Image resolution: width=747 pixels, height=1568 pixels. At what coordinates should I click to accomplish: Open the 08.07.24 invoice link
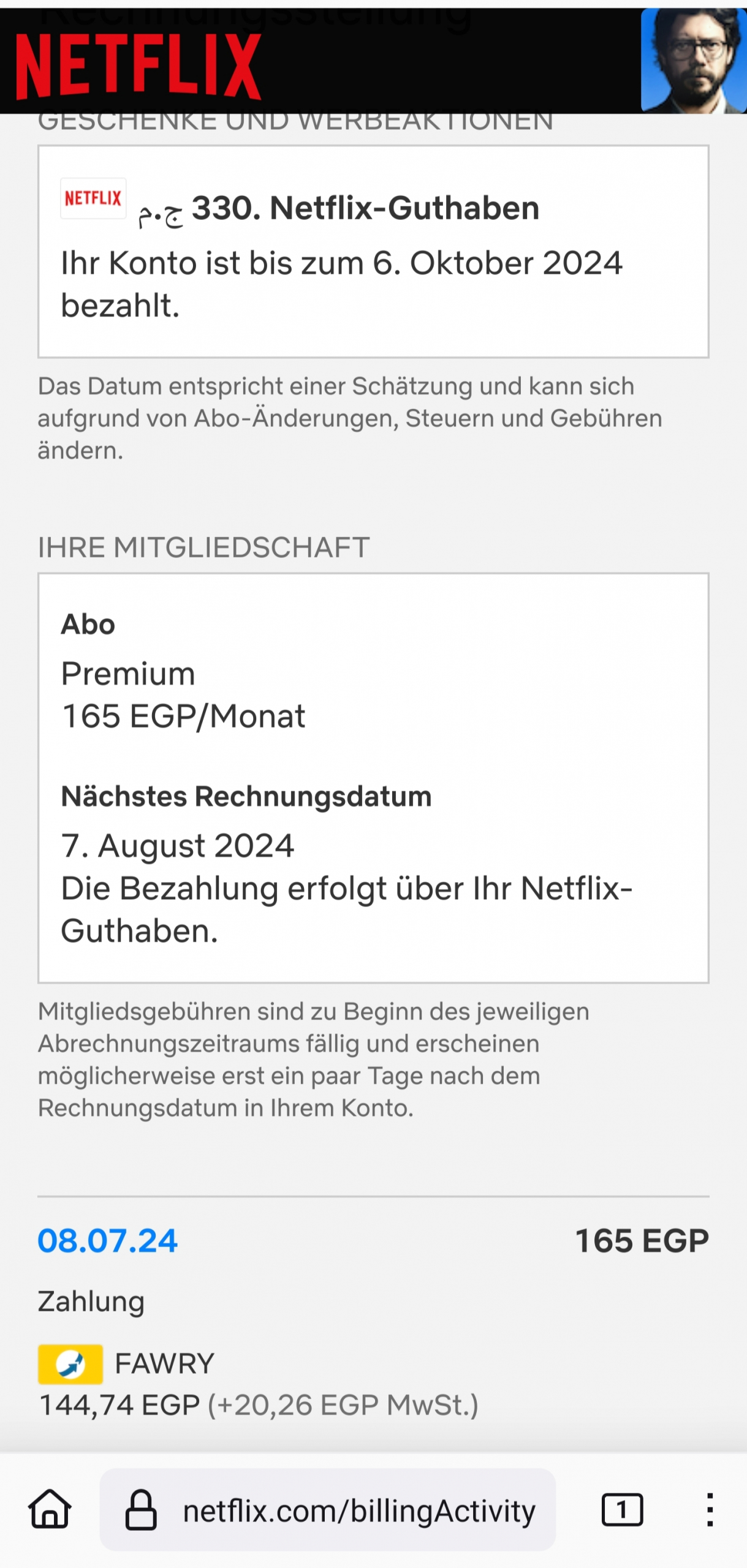(107, 1241)
